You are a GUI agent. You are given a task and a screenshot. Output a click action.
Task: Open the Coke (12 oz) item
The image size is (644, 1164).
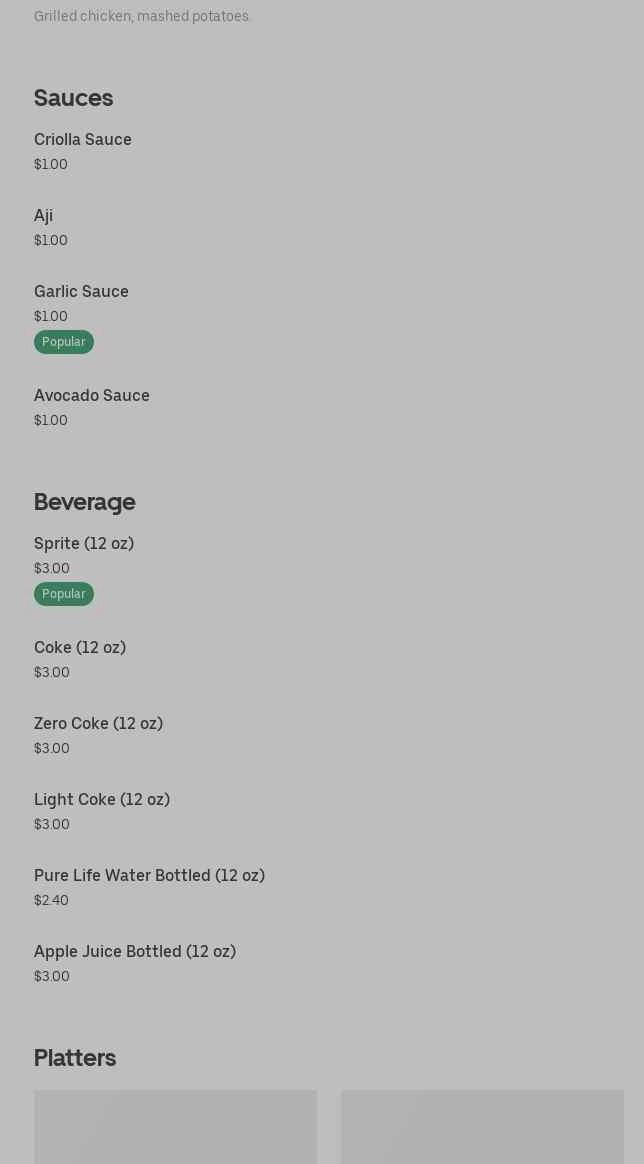80,648
